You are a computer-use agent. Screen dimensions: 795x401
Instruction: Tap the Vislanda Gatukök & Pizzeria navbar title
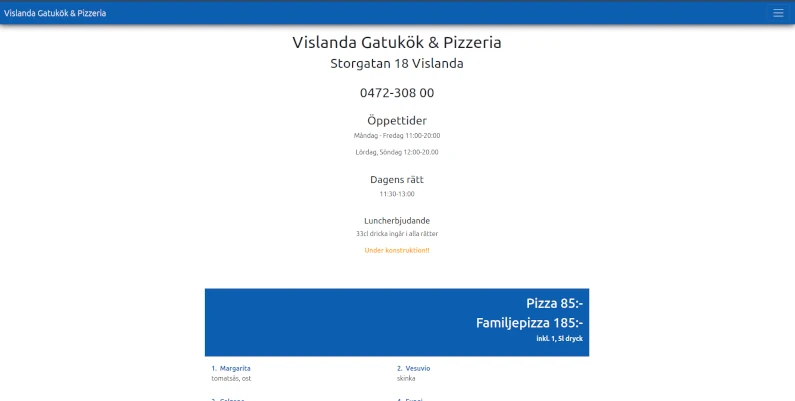(x=55, y=13)
